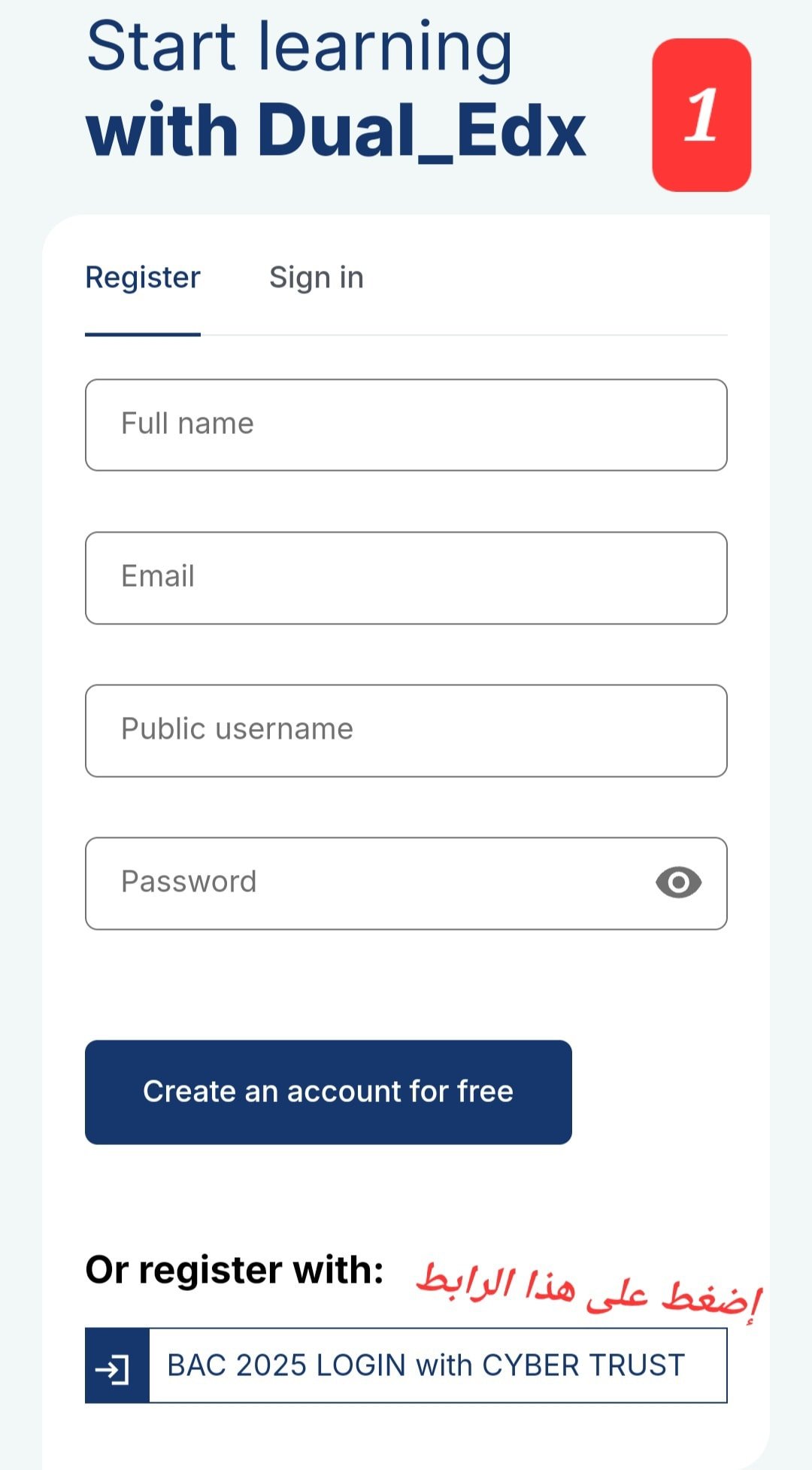
Task: Toggle password visibility with the eye icon
Action: click(678, 882)
